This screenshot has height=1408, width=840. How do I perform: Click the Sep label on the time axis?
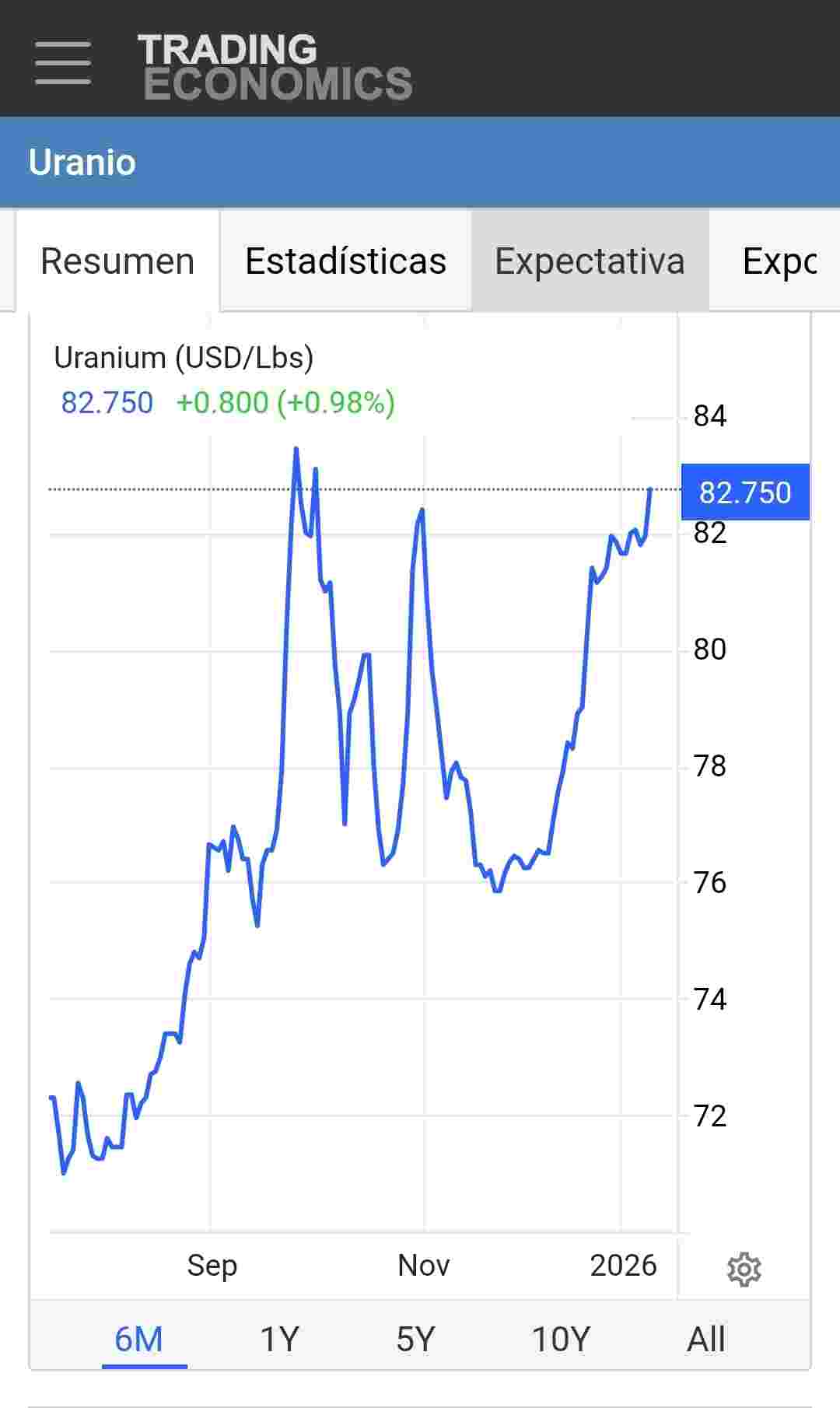click(213, 1266)
